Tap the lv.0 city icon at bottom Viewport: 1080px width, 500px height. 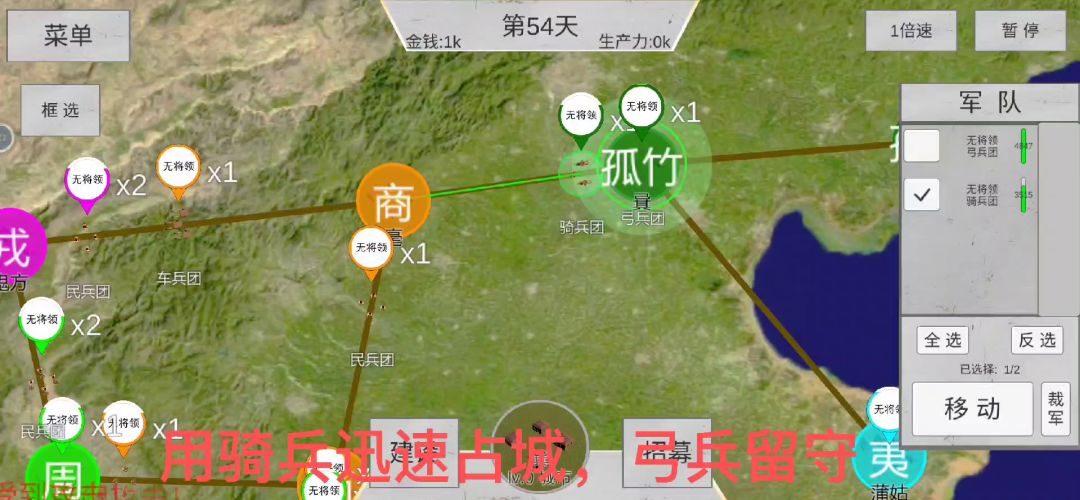(541, 445)
